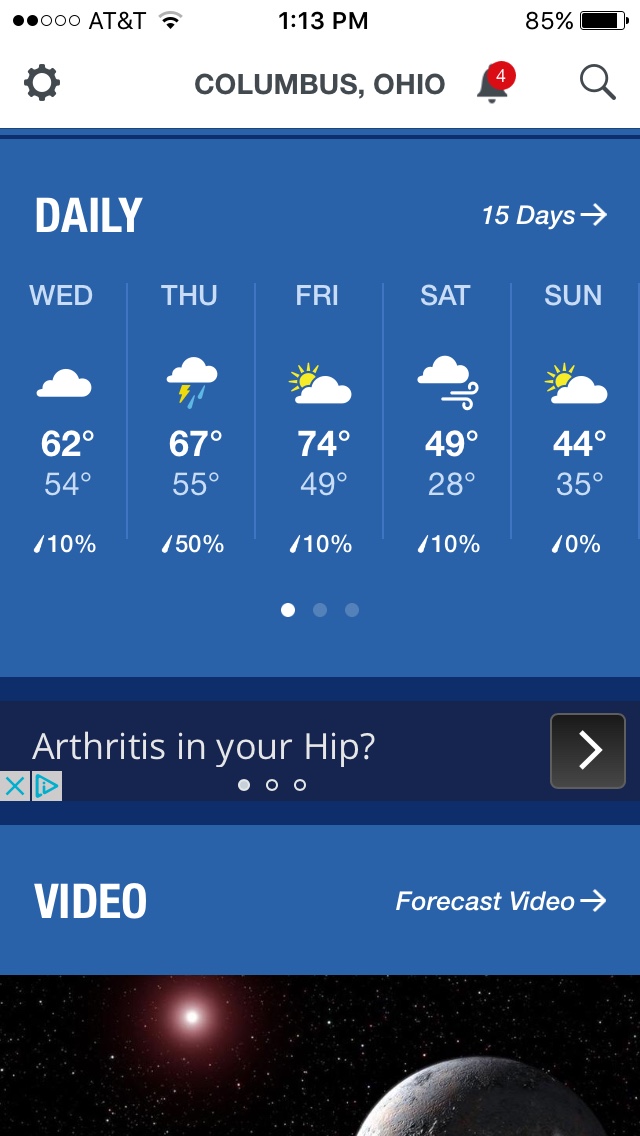640x1136 pixels.
Task: Close the ad with the X icon
Action: (14, 786)
